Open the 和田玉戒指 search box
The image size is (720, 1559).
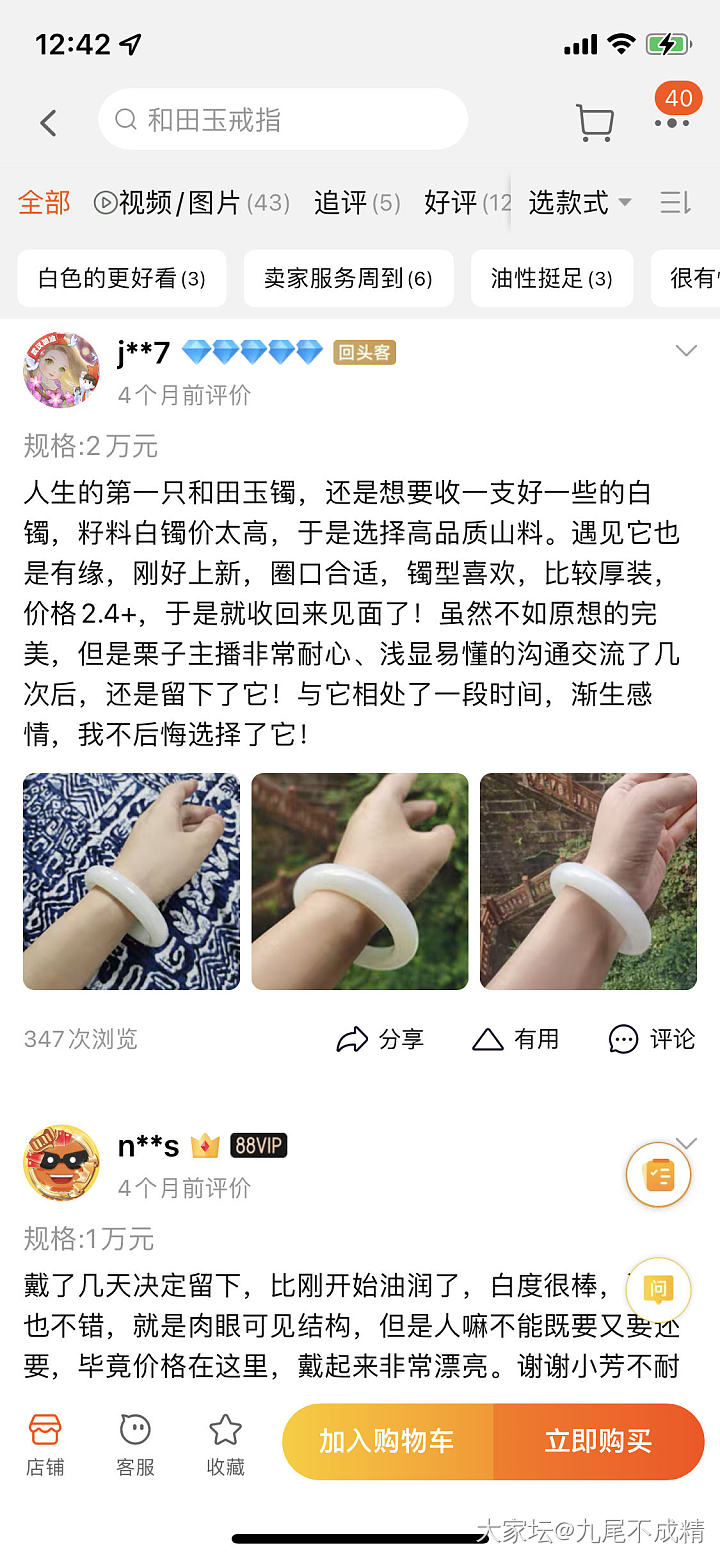point(282,120)
